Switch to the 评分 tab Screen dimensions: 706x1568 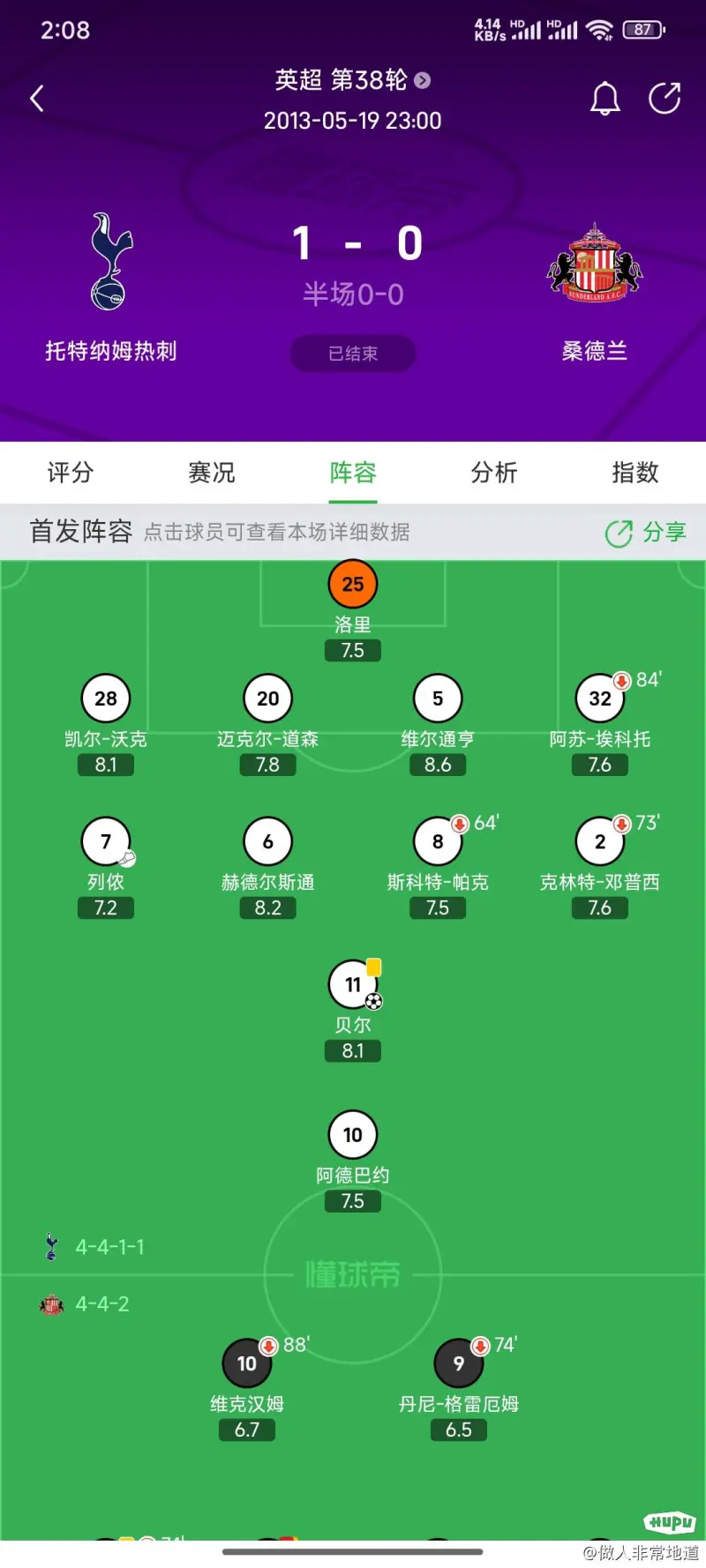click(71, 473)
